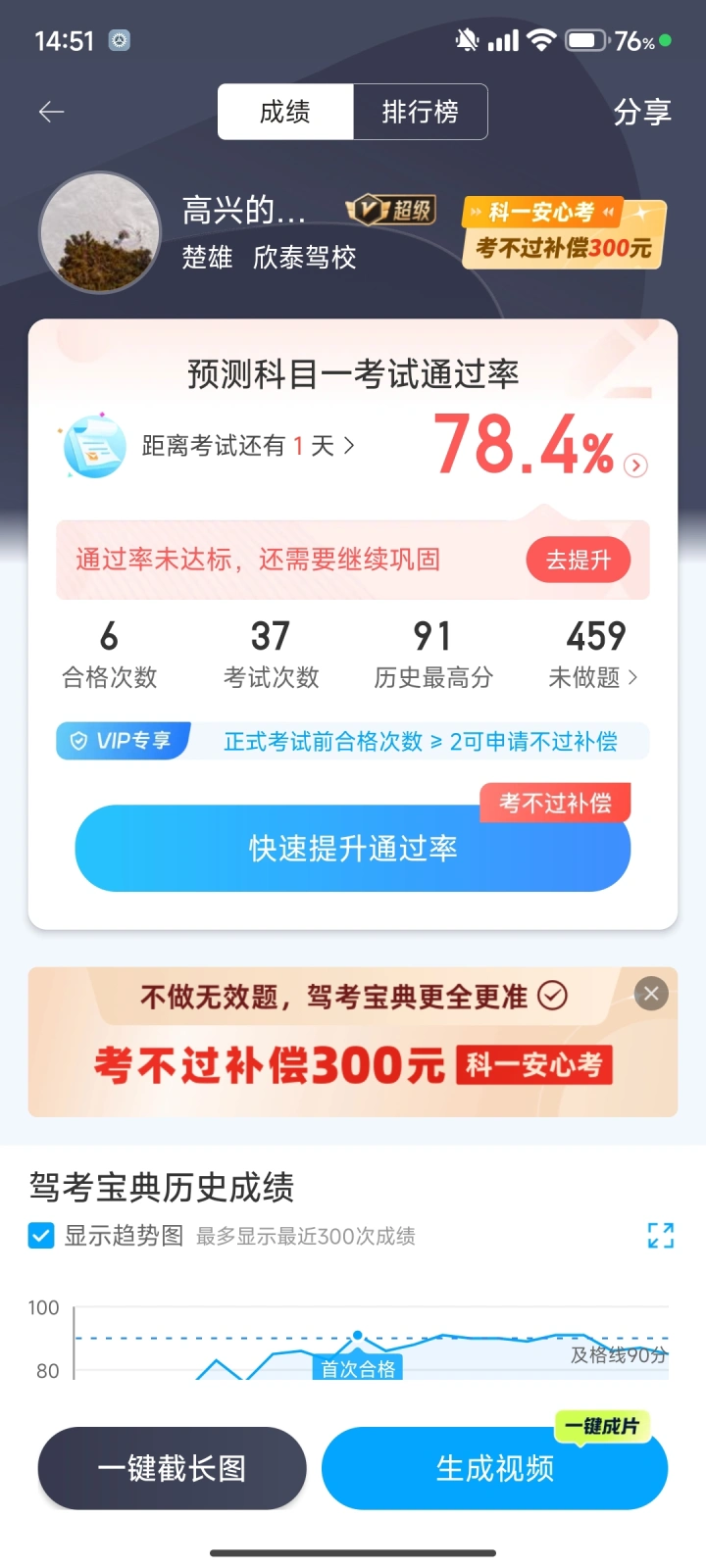
Task: Open pass rate details arrow beside 78.4%
Action: point(635,465)
